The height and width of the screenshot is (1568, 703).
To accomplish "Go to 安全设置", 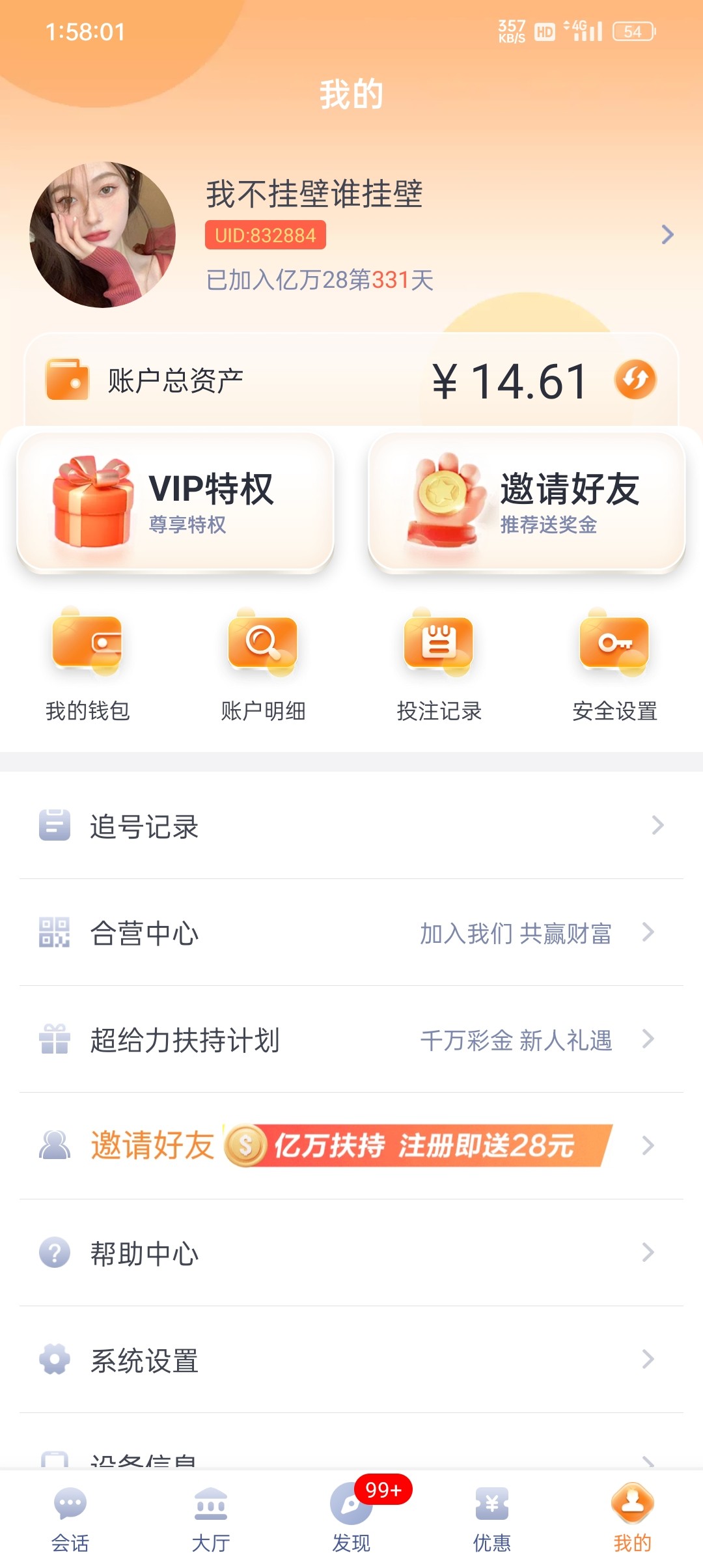I will click(614, 664).
